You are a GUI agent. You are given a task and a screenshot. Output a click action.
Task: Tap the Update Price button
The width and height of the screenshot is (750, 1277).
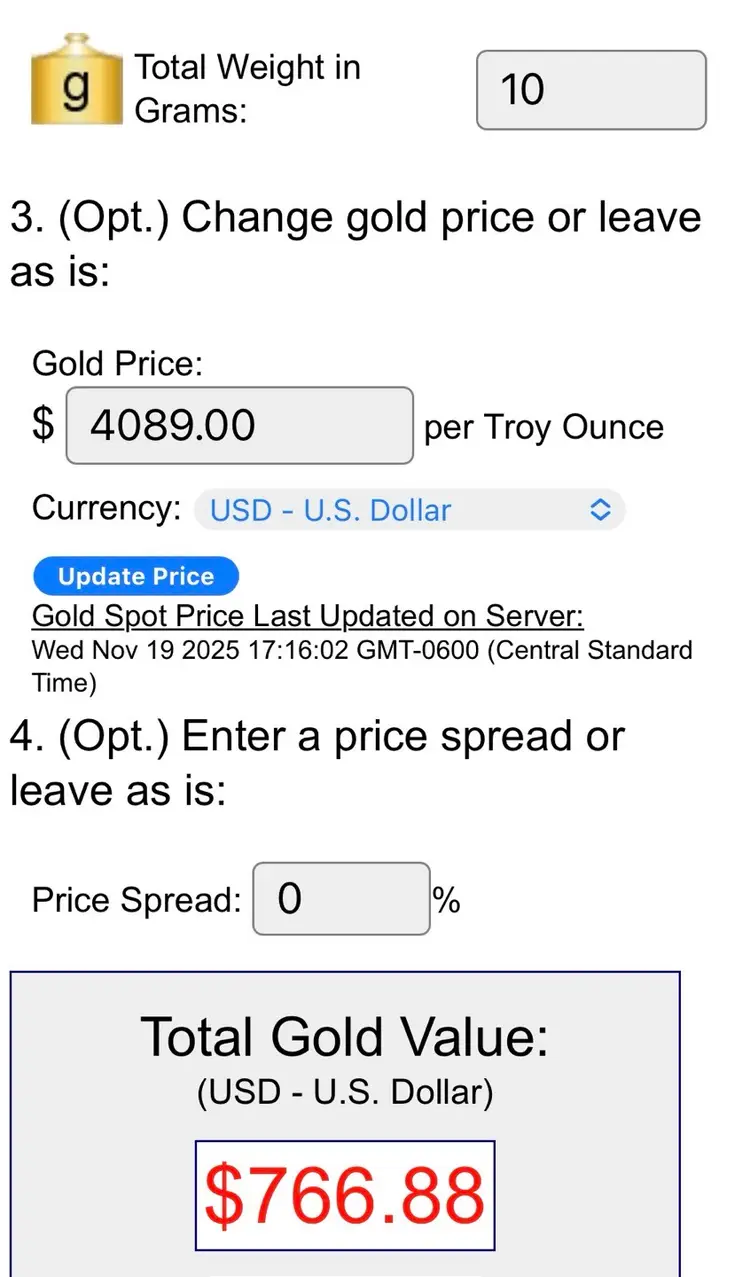point(136,577)
